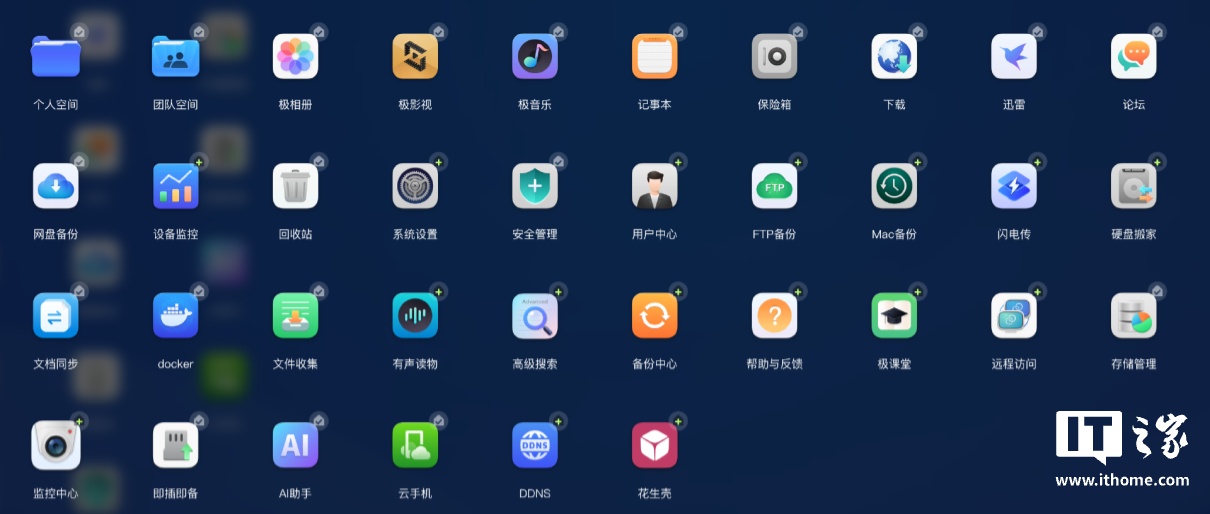The image size is (1210, 514).
Task: Open the 个人空间 app
Action: coord(55,57)
